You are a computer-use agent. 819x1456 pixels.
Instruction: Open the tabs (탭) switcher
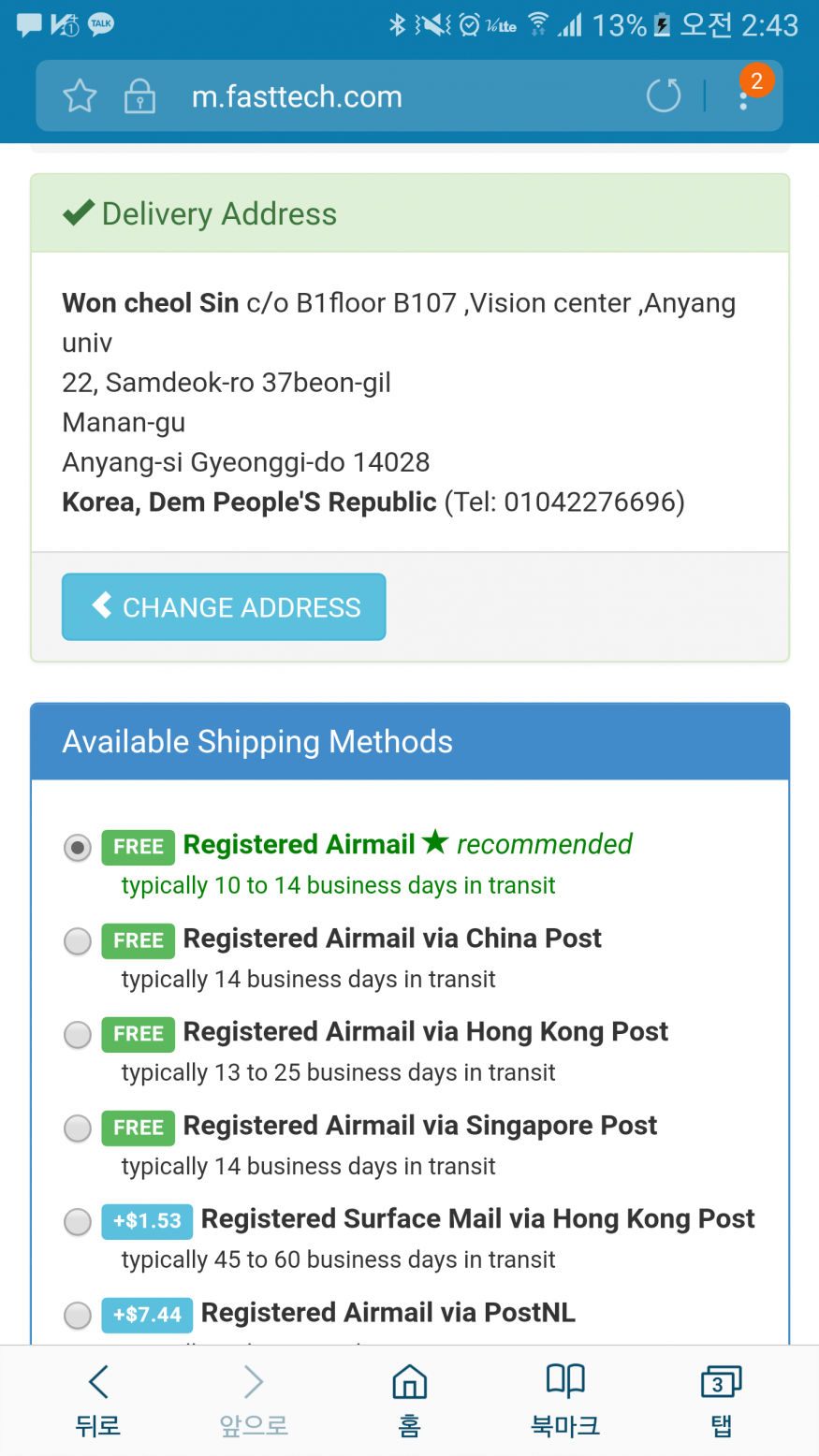(720, 1400)
